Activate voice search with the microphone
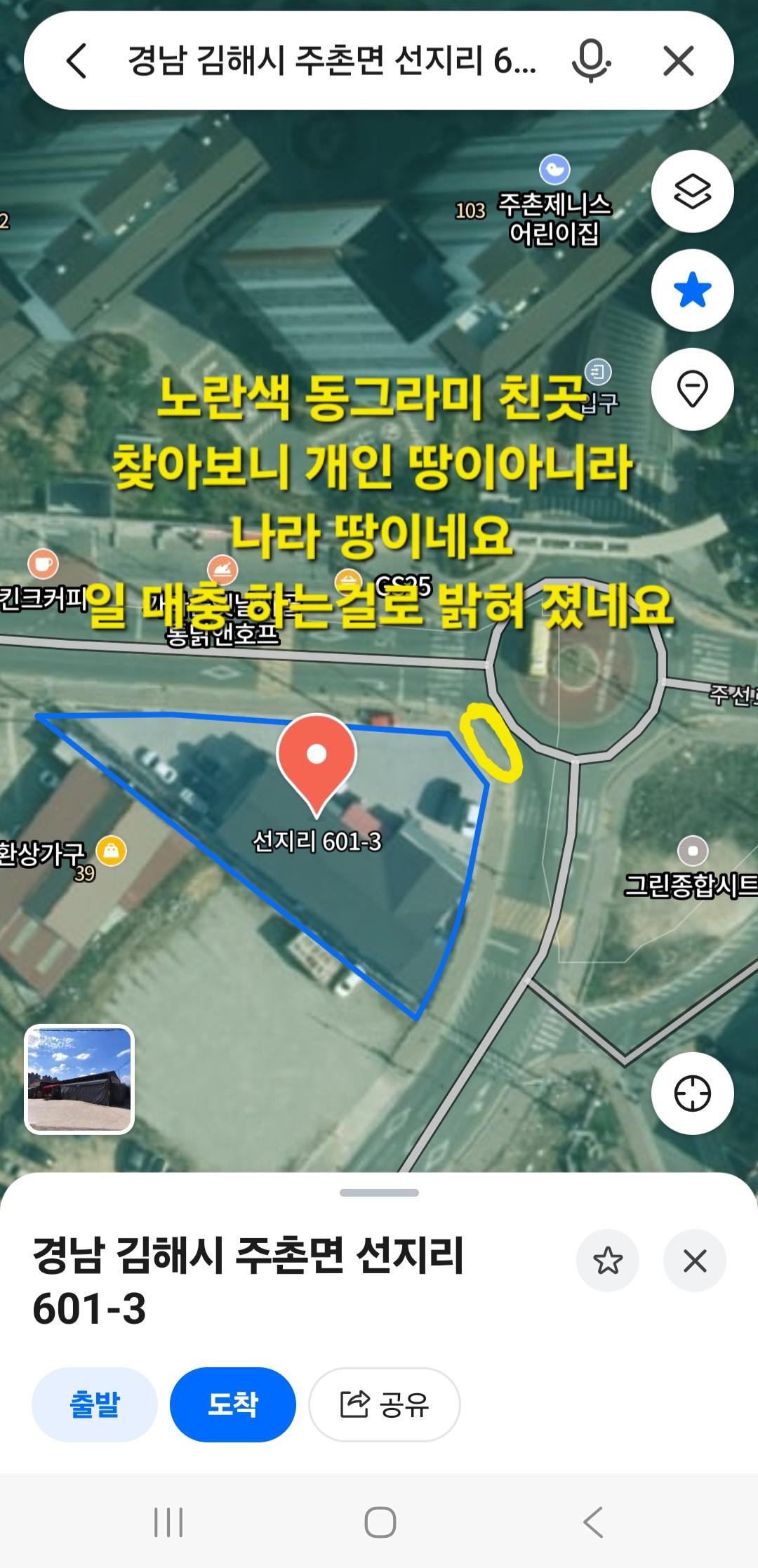 592,62
